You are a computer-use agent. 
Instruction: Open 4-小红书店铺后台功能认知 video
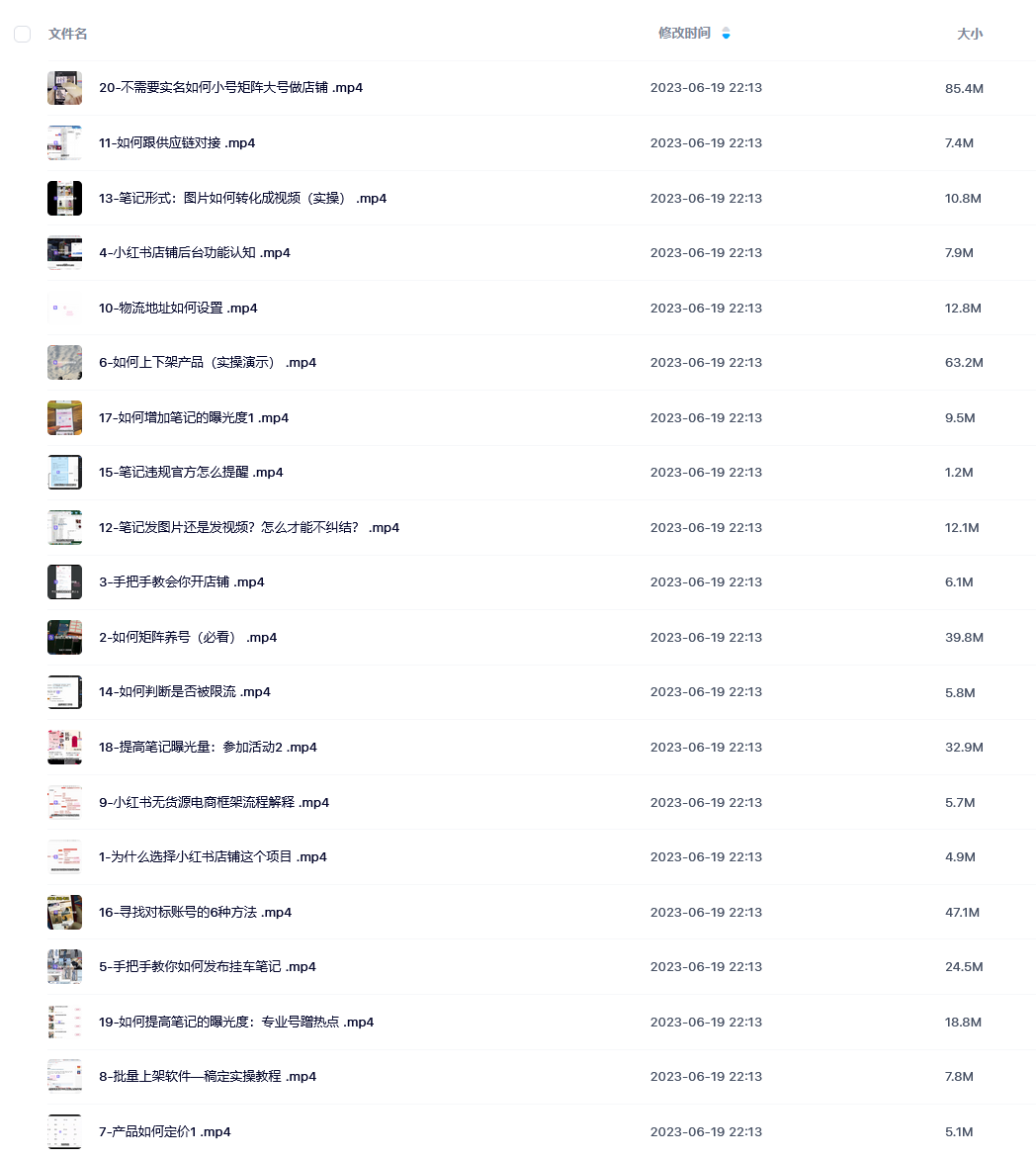coord(195,253)
